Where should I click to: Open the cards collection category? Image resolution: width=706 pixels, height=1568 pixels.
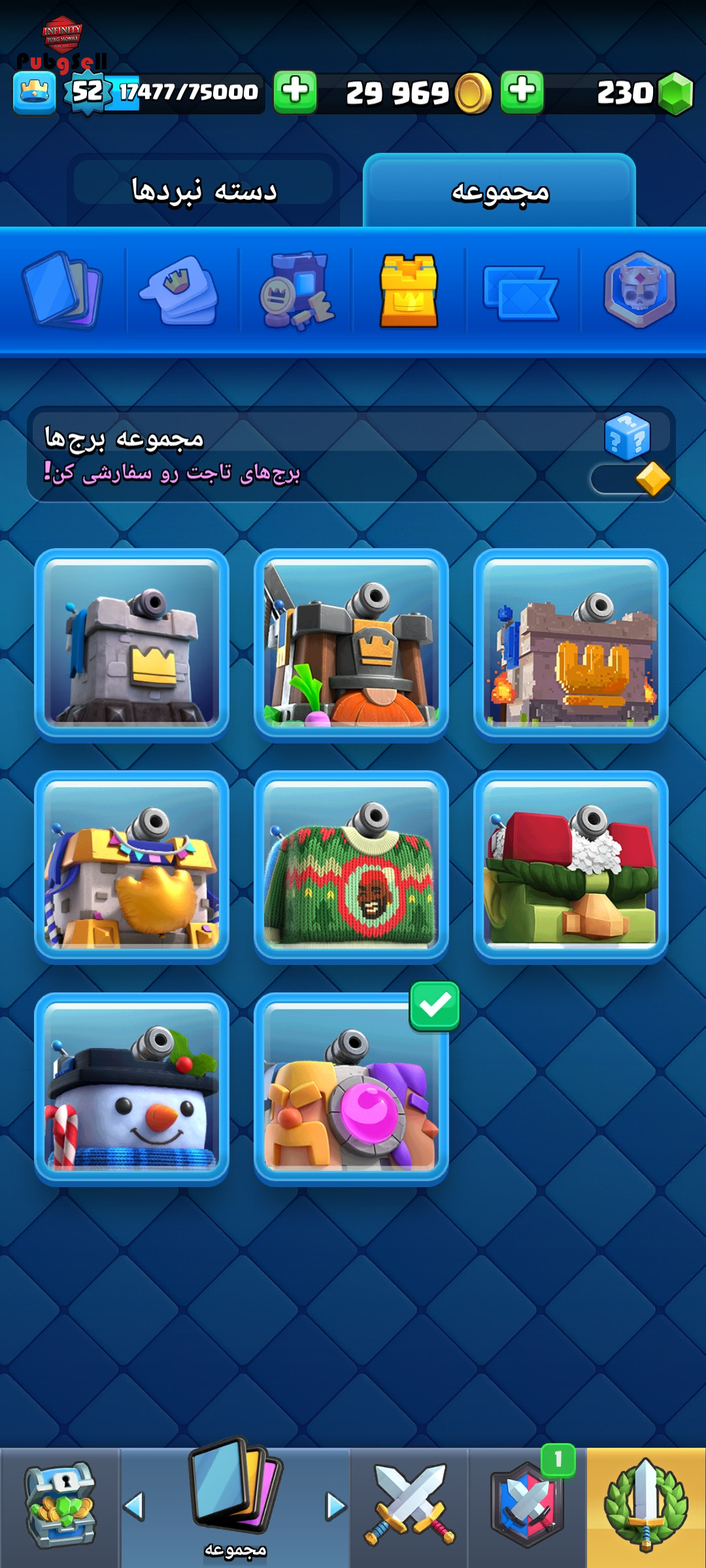click(x=63, y=290)
